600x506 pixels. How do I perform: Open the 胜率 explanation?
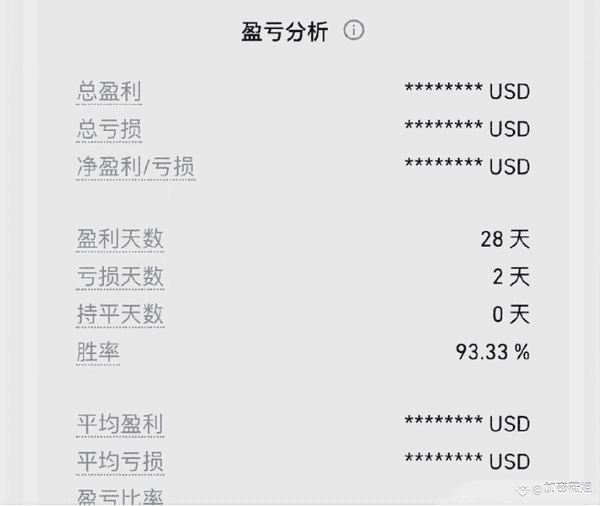pyautogui.click(x=98, y=352)
